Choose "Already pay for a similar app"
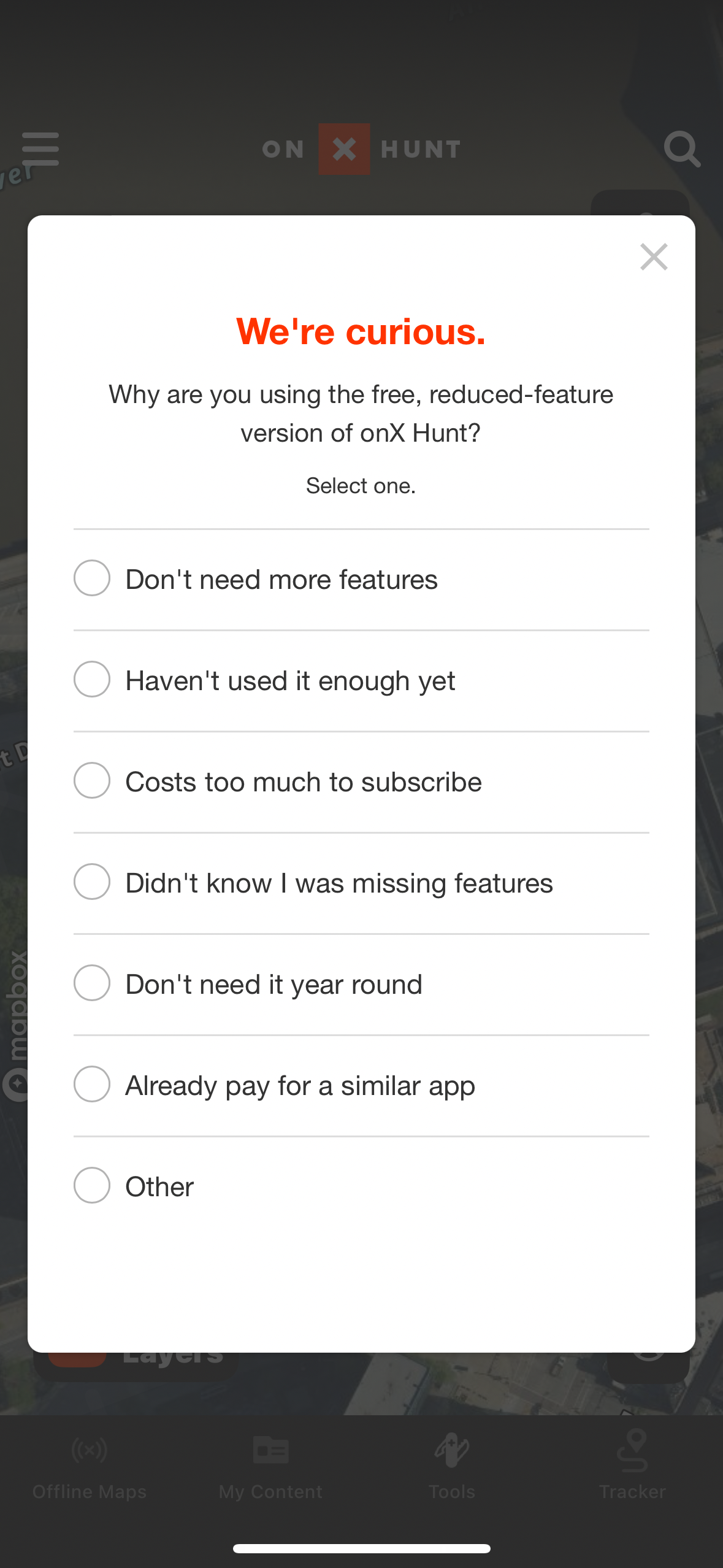723x1568 pixels. tap(91, 1084)
